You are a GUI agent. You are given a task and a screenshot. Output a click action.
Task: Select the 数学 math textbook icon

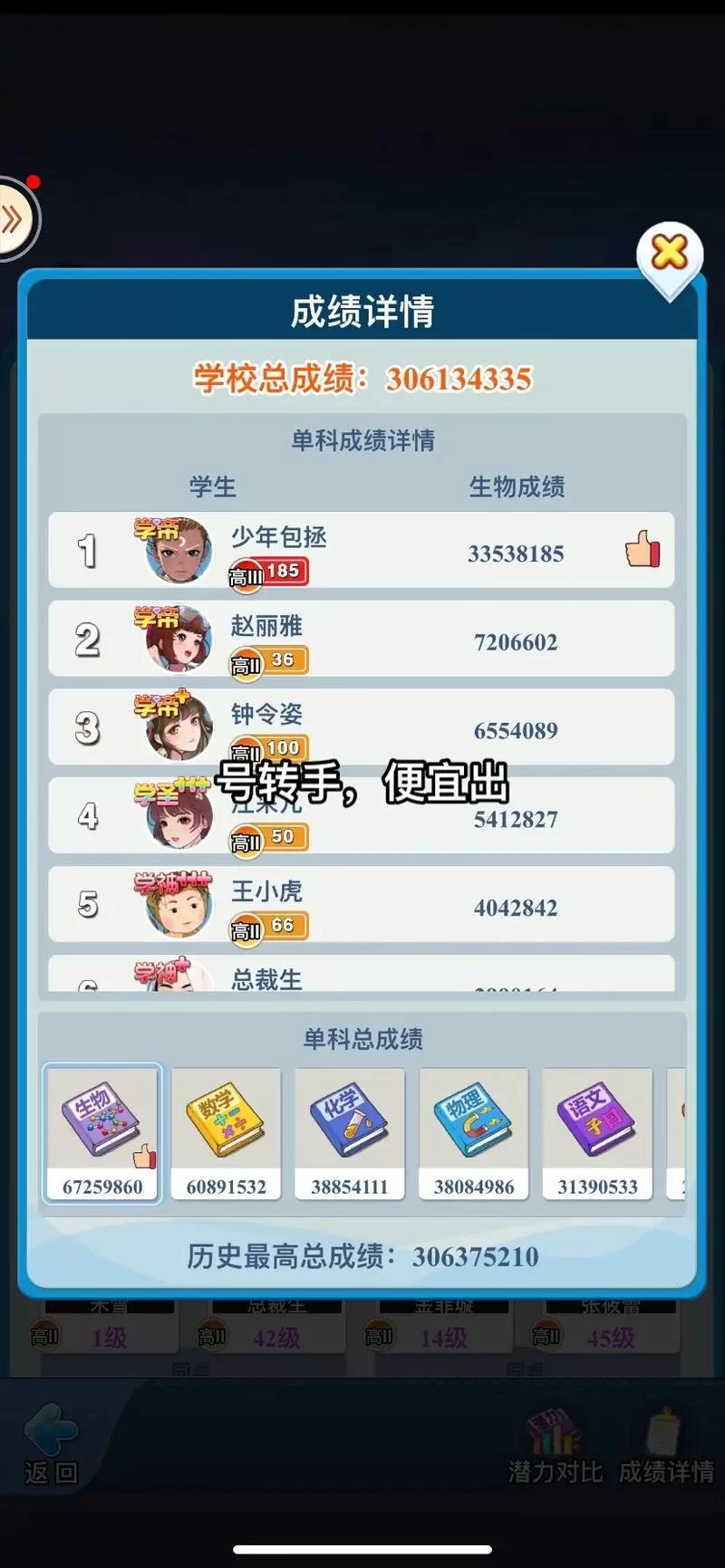tap(225, 1119)
